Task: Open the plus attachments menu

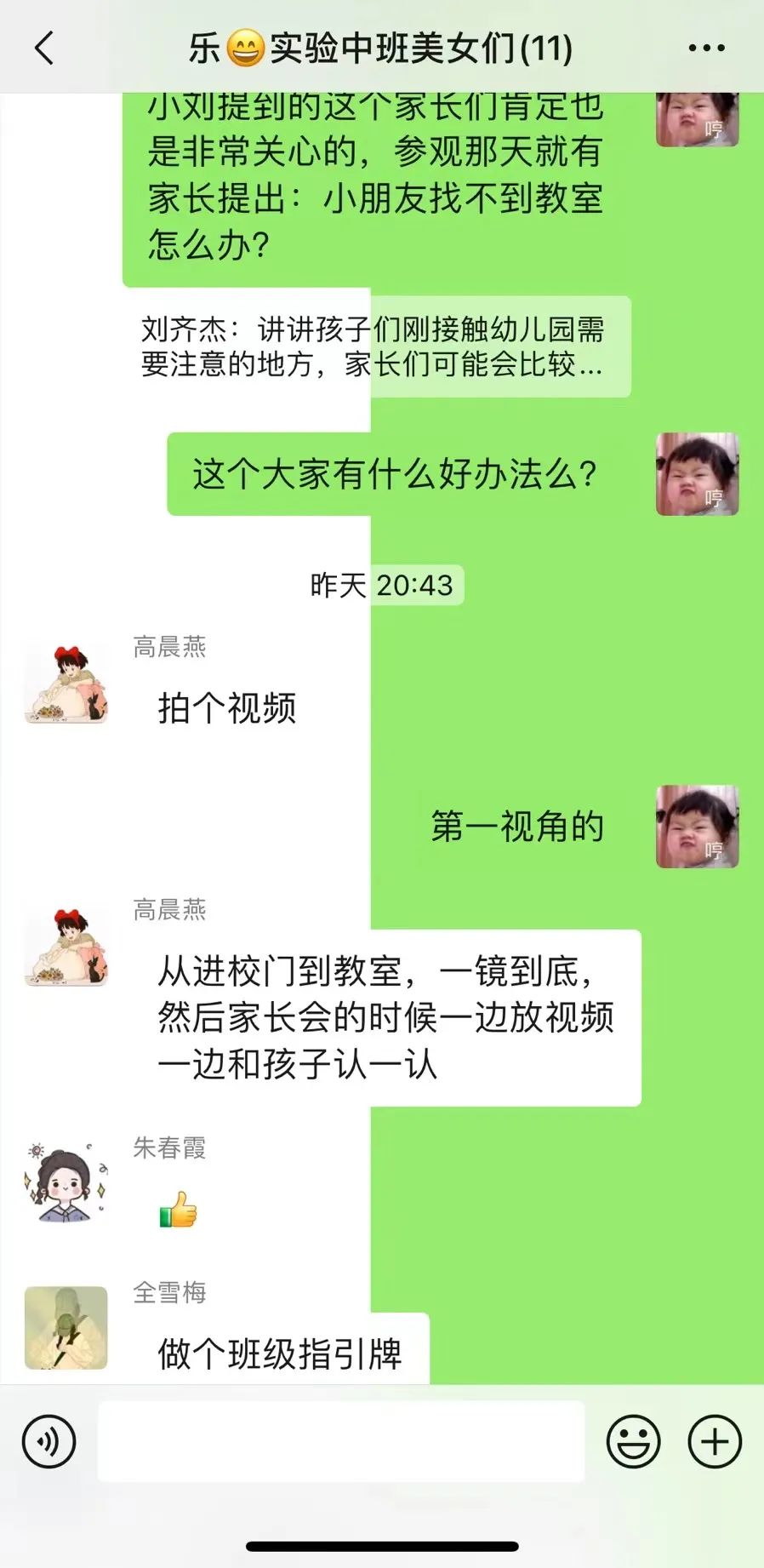Action: (715, 1442)
